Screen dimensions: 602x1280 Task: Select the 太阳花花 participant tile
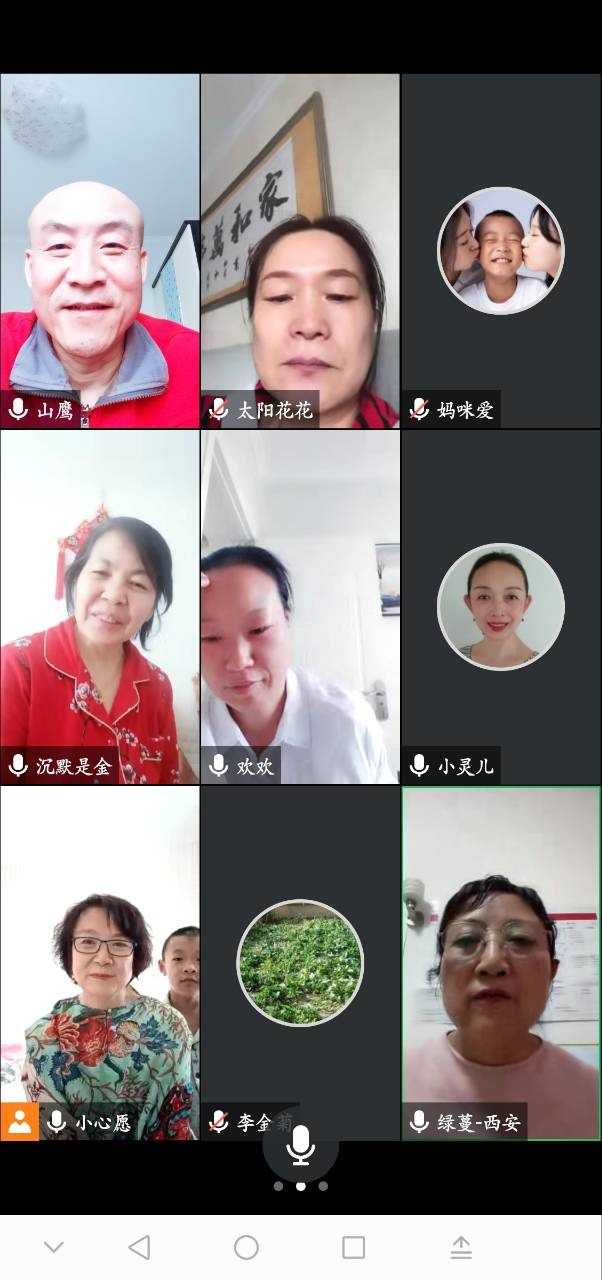click(300, 250)
